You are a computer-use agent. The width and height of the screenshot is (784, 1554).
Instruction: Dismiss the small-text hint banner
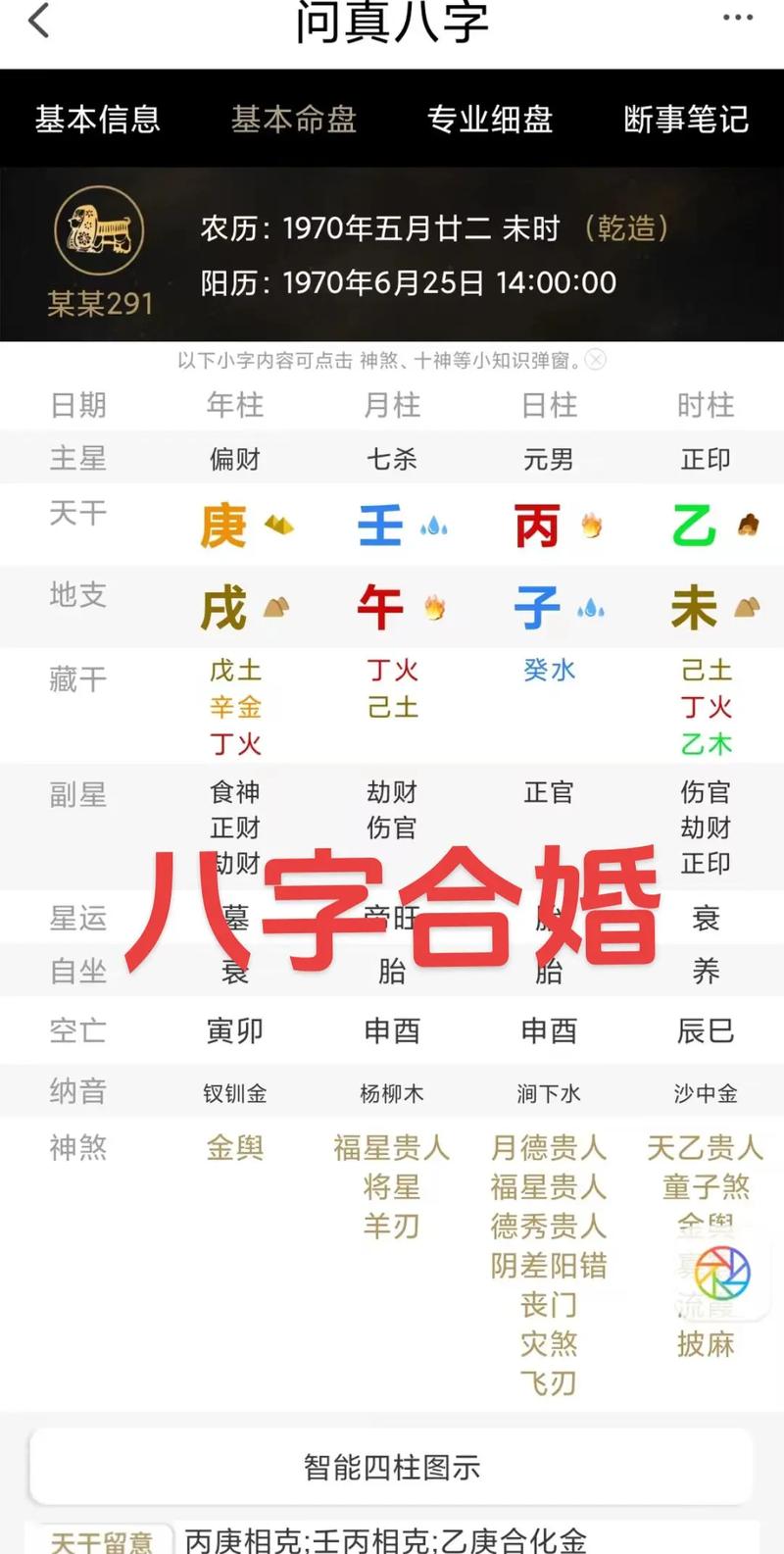[x=596, y=360]
